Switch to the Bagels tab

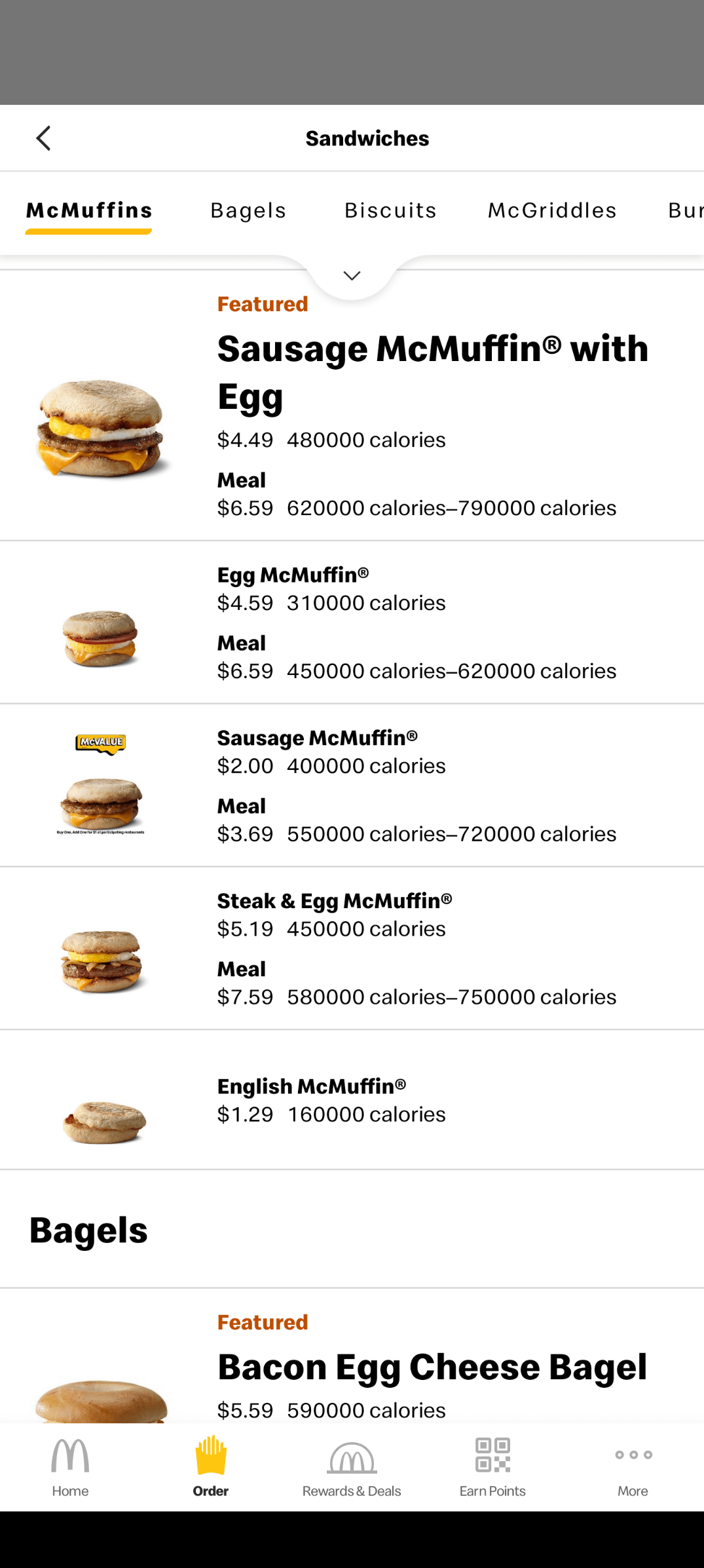click(248, 210)
